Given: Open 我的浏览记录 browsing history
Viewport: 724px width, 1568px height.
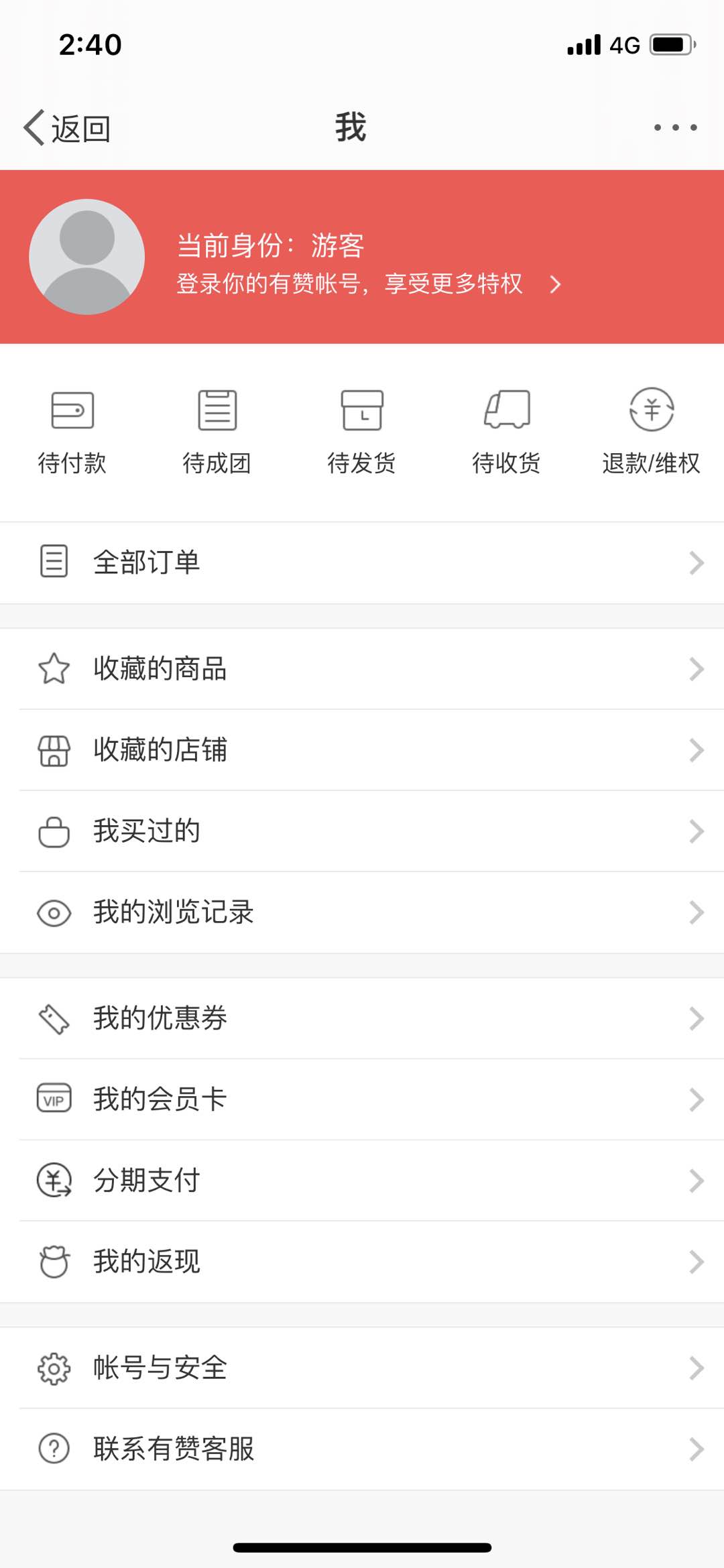Looking at the screenshot, I should pos(362,912).
